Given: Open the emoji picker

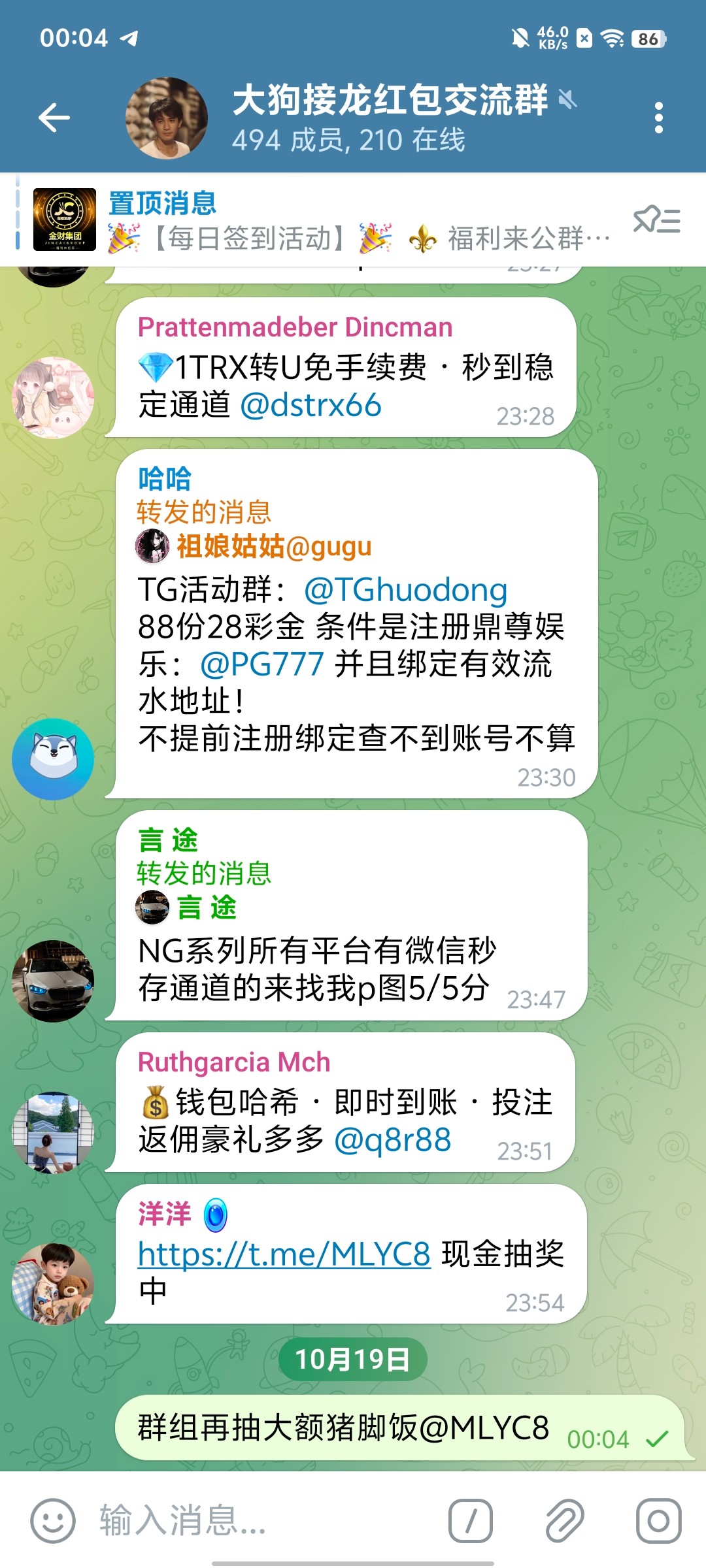Looking at the screenshot, I should pyautogui.click(x=53, y=1520).
